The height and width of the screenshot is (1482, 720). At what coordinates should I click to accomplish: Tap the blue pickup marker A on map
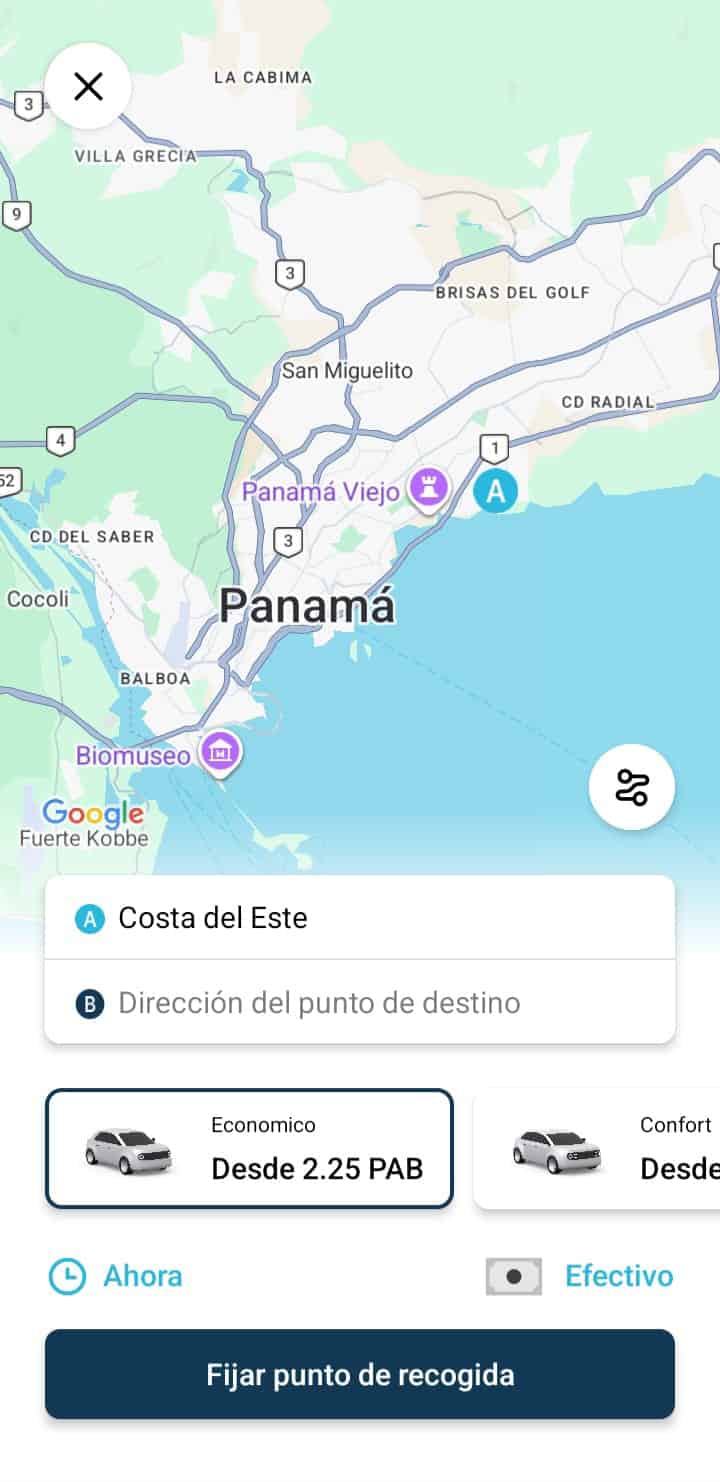(x=495, y=489)
